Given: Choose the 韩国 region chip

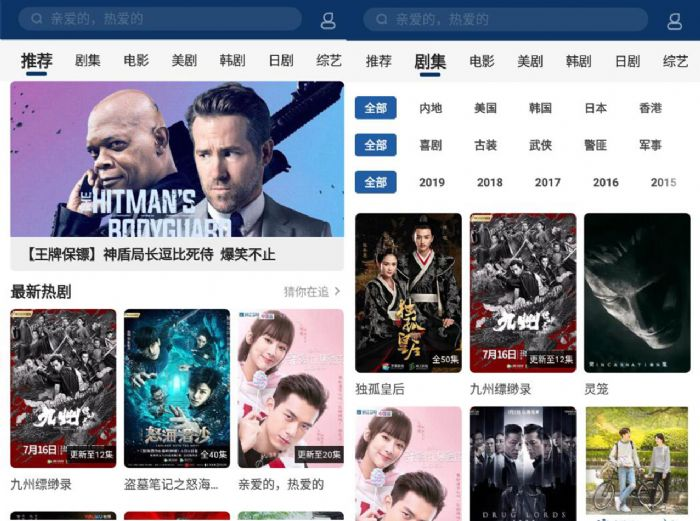Looking at the screenshot, I should coord(540,108).
